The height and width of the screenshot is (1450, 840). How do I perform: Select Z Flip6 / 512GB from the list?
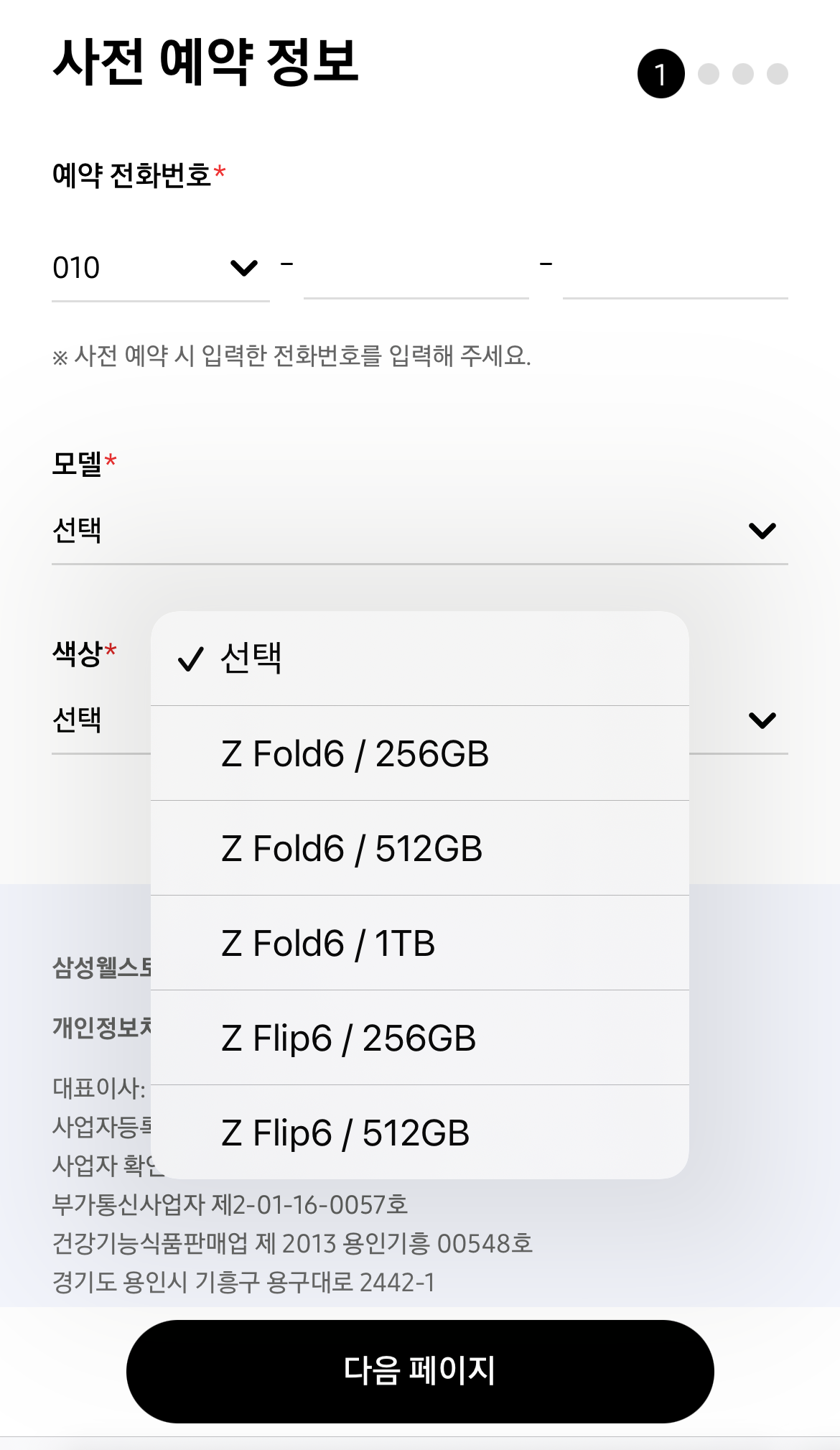coord(420,1133)
